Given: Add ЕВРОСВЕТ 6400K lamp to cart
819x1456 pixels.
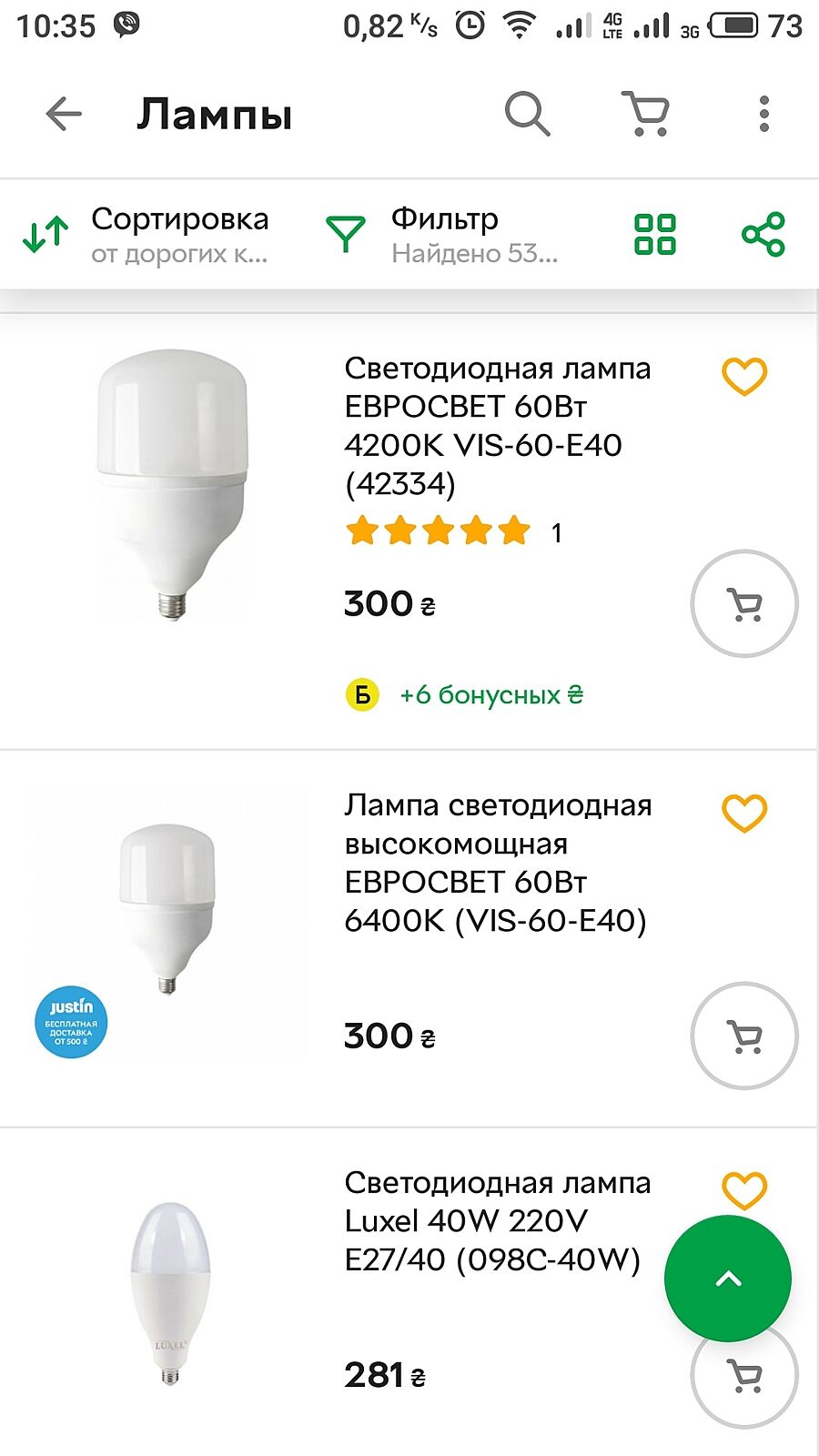Looking at the screenshot, I should click(x=744, y=1036).
